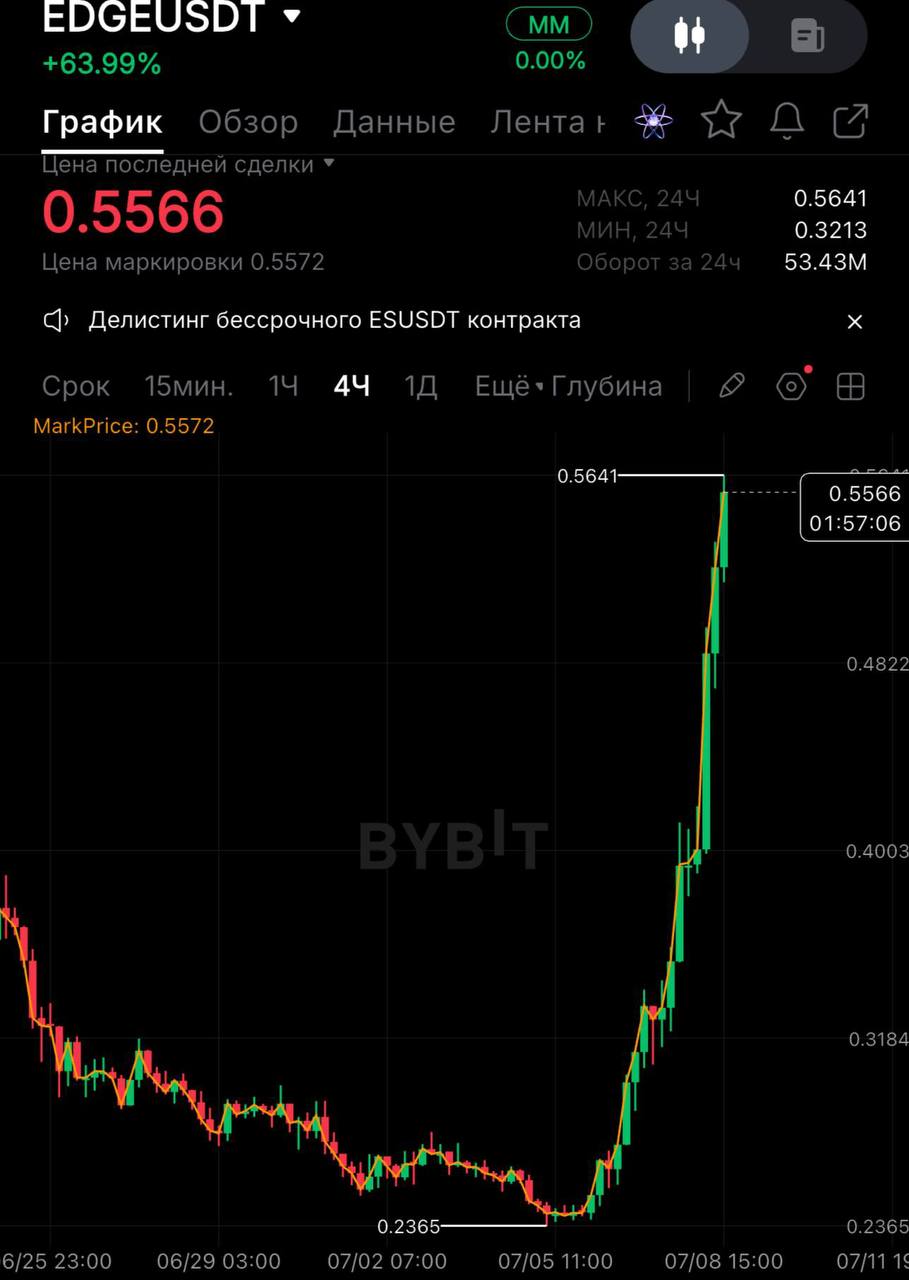Open the Глубина depth chart
909x1280 pixels.
pos(607,386)
